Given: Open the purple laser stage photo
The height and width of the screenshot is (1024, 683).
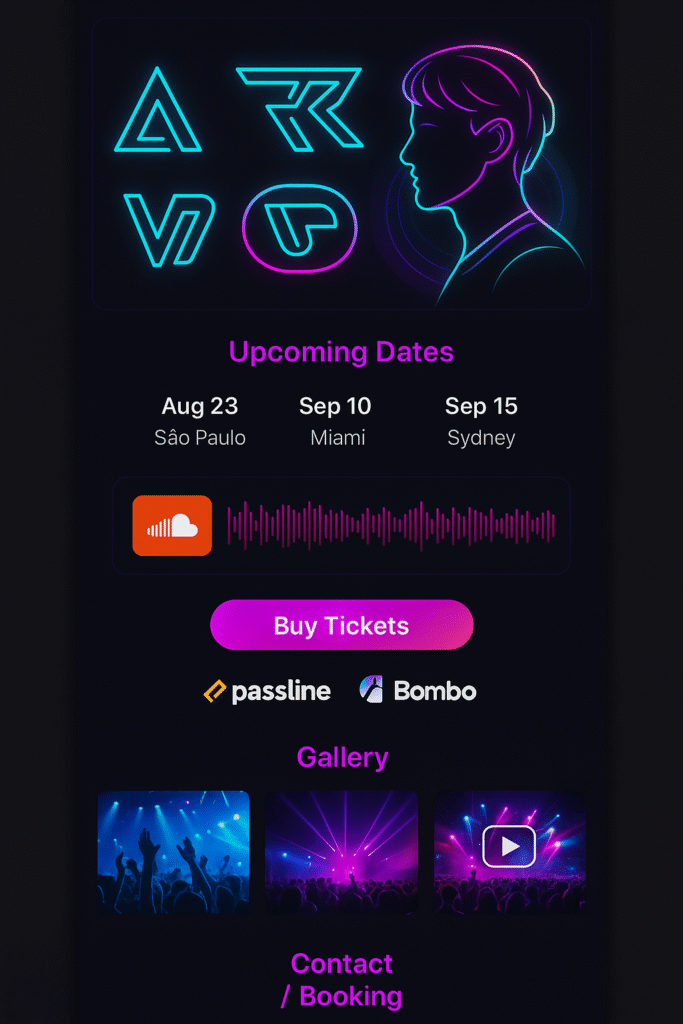Looking at the screenshot, I should (341, 850).
